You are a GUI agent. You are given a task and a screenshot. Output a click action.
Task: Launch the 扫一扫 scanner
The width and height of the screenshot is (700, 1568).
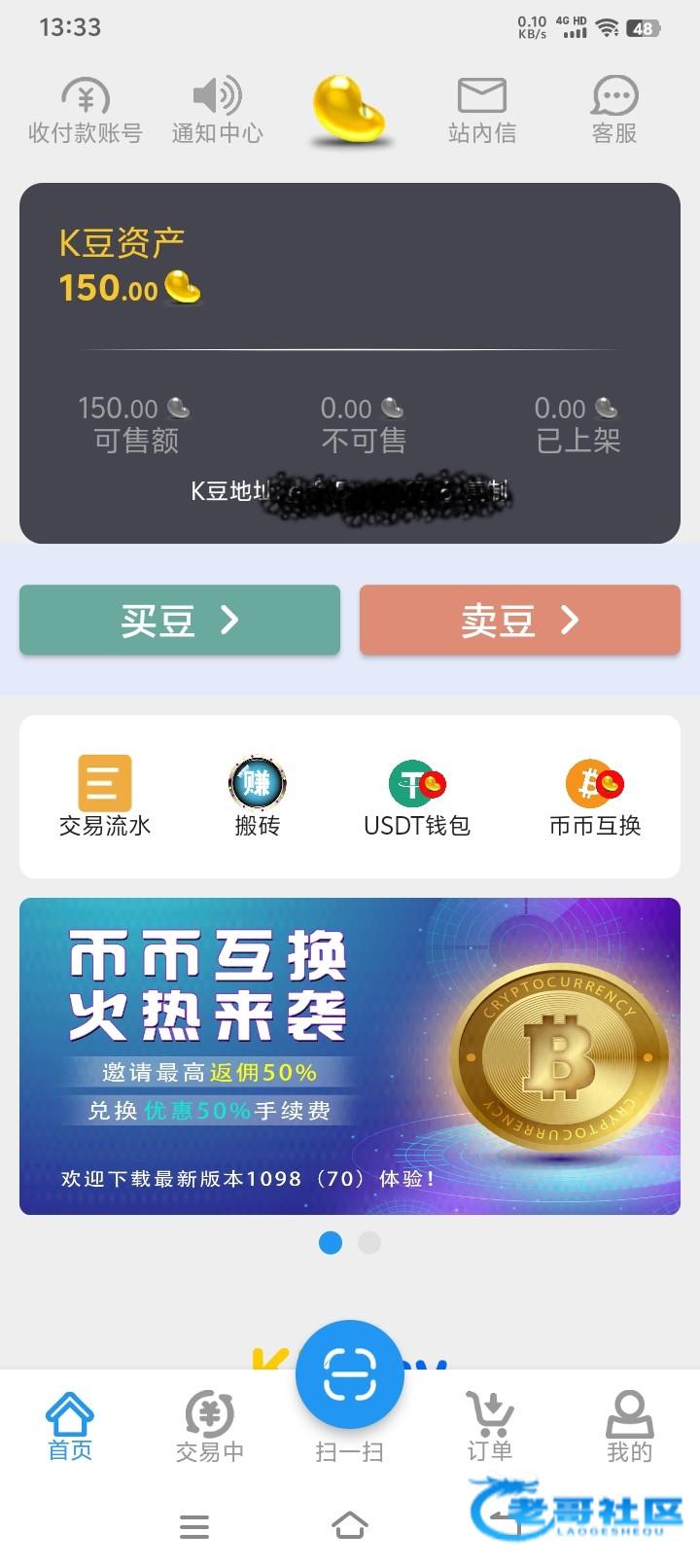[x=350, y=1375]
